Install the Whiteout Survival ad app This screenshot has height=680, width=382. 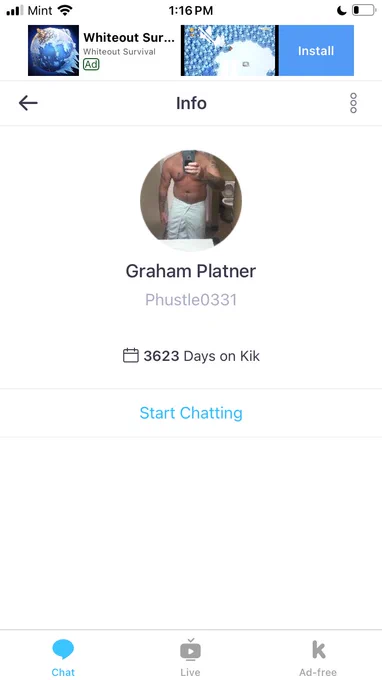pos(316,51)
